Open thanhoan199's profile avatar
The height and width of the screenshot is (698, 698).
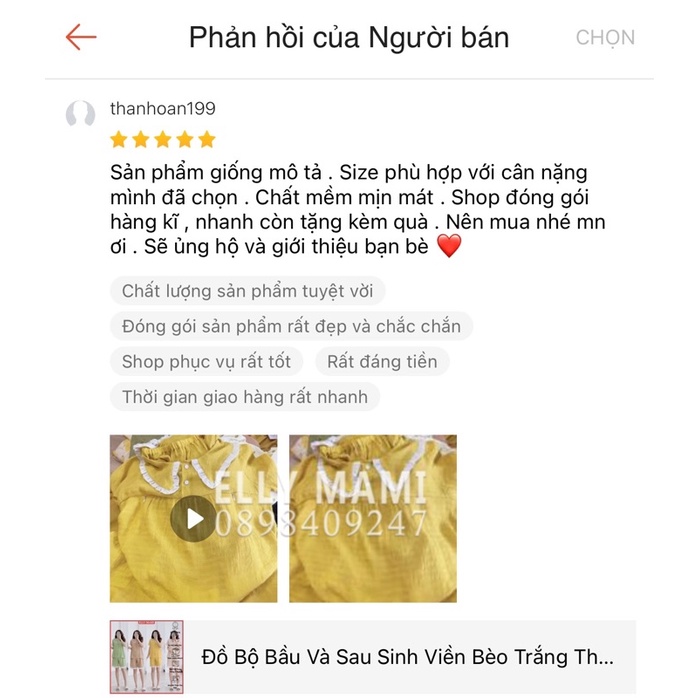[80, 115]
